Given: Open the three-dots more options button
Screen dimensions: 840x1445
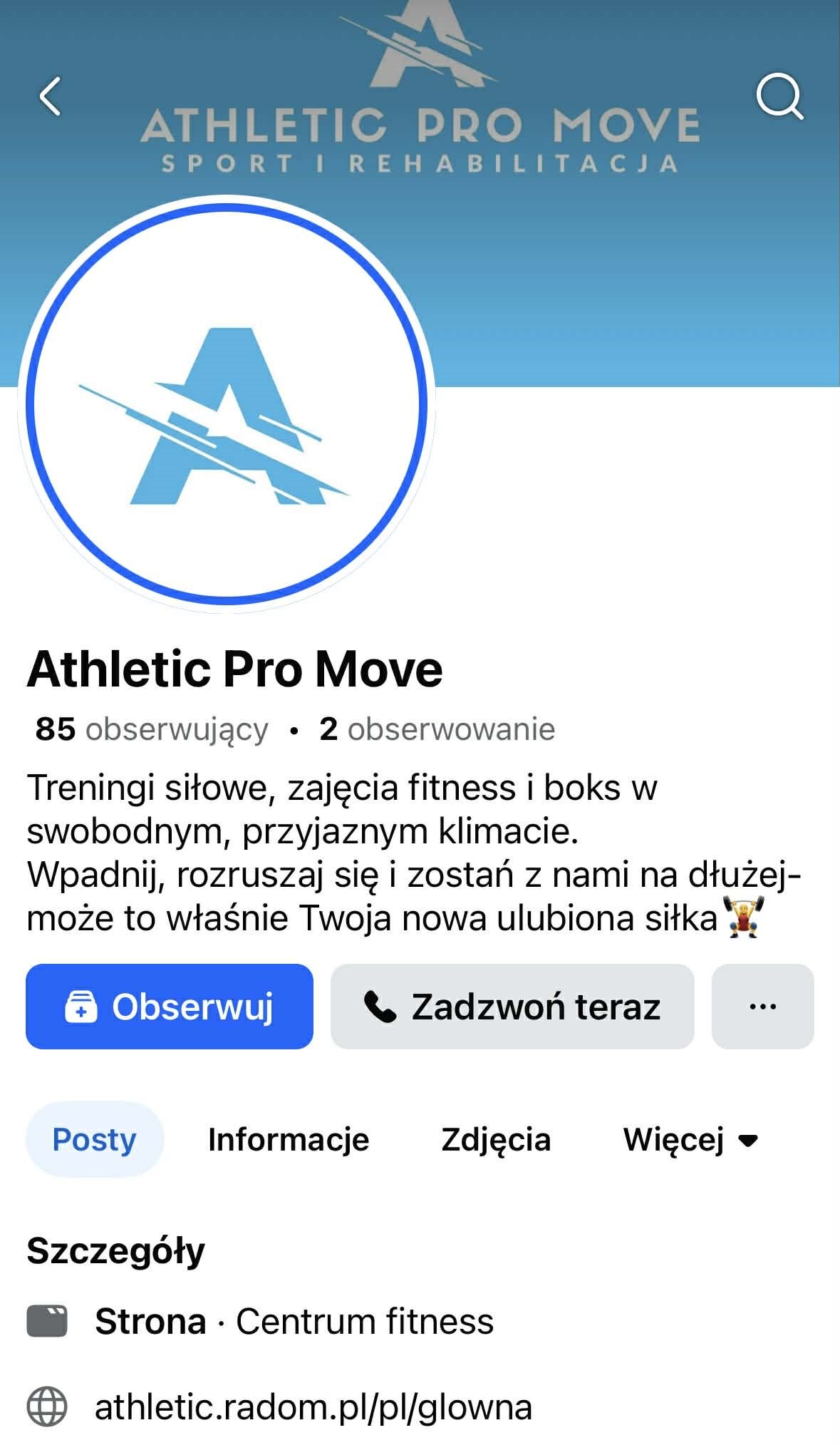Looking at the screenshot, I should pyautogui.click(x=762, y=1007).
